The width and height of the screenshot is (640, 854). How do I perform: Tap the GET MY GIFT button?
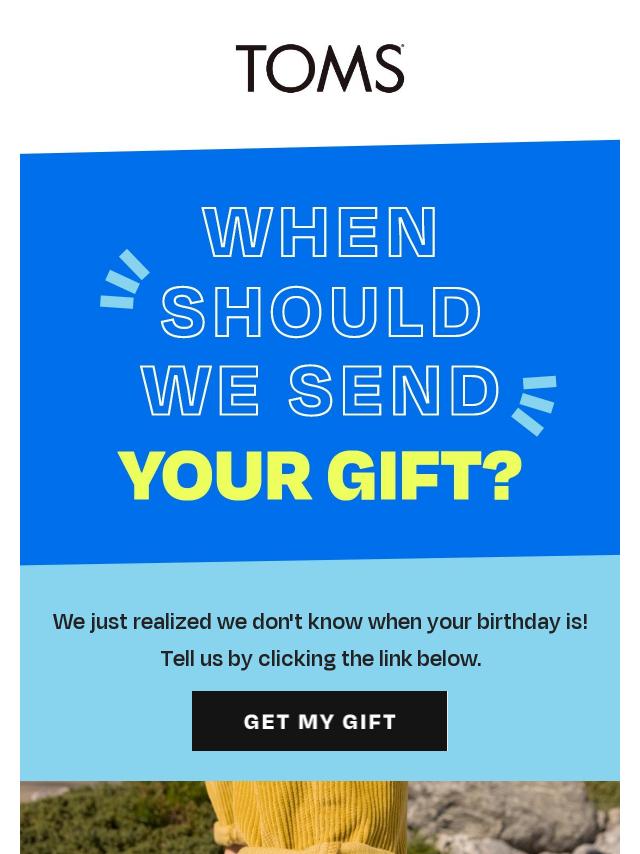point(319,721)
